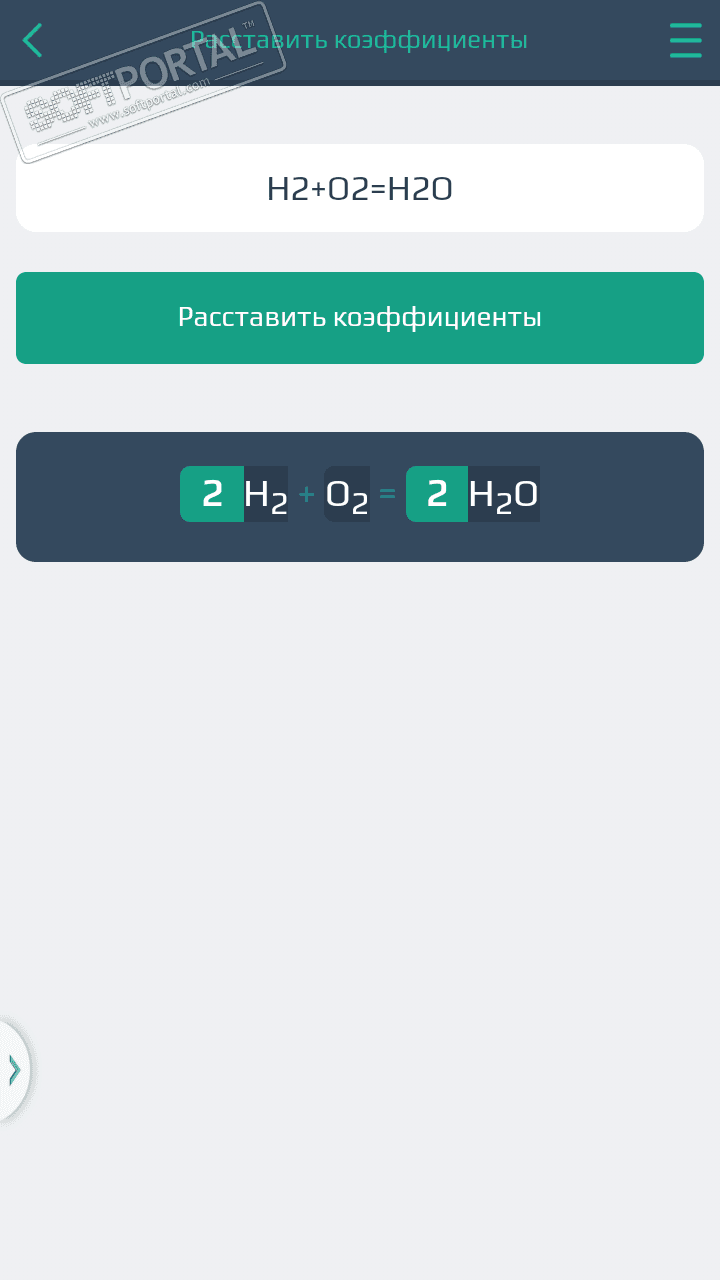720x1280 pixels.
Task: Expand the side panel arrow handle
Action: point(14,1070)
